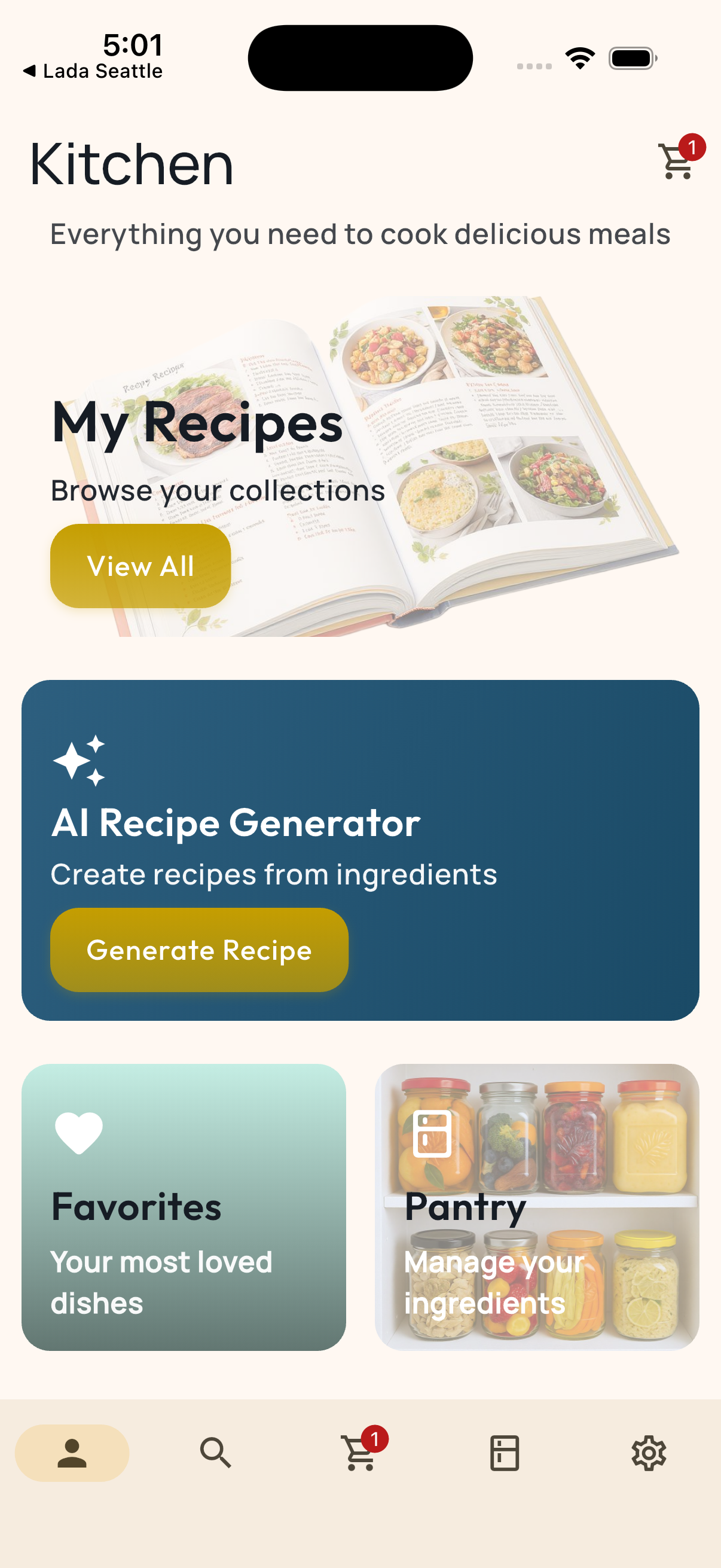Switch to the cart tab in bottom bar
This screenshot has height=1568, width=721.
360,1453
